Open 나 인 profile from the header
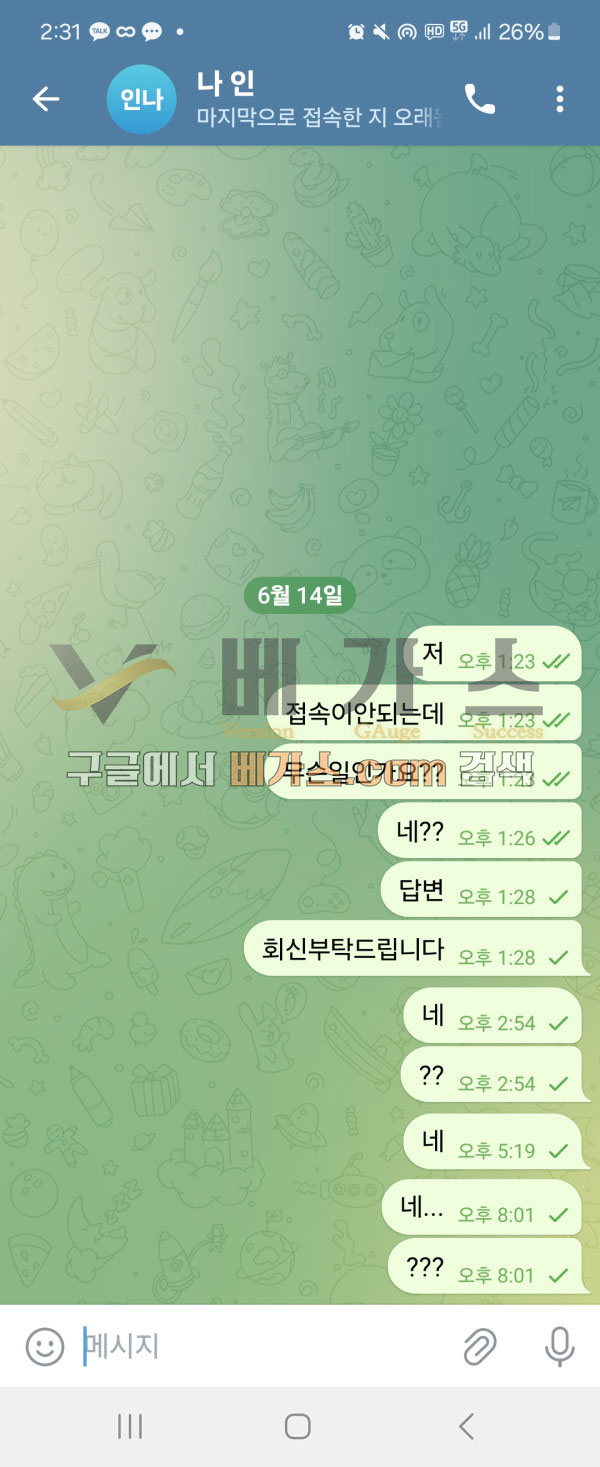The image size is (600, 1467). 300,98
